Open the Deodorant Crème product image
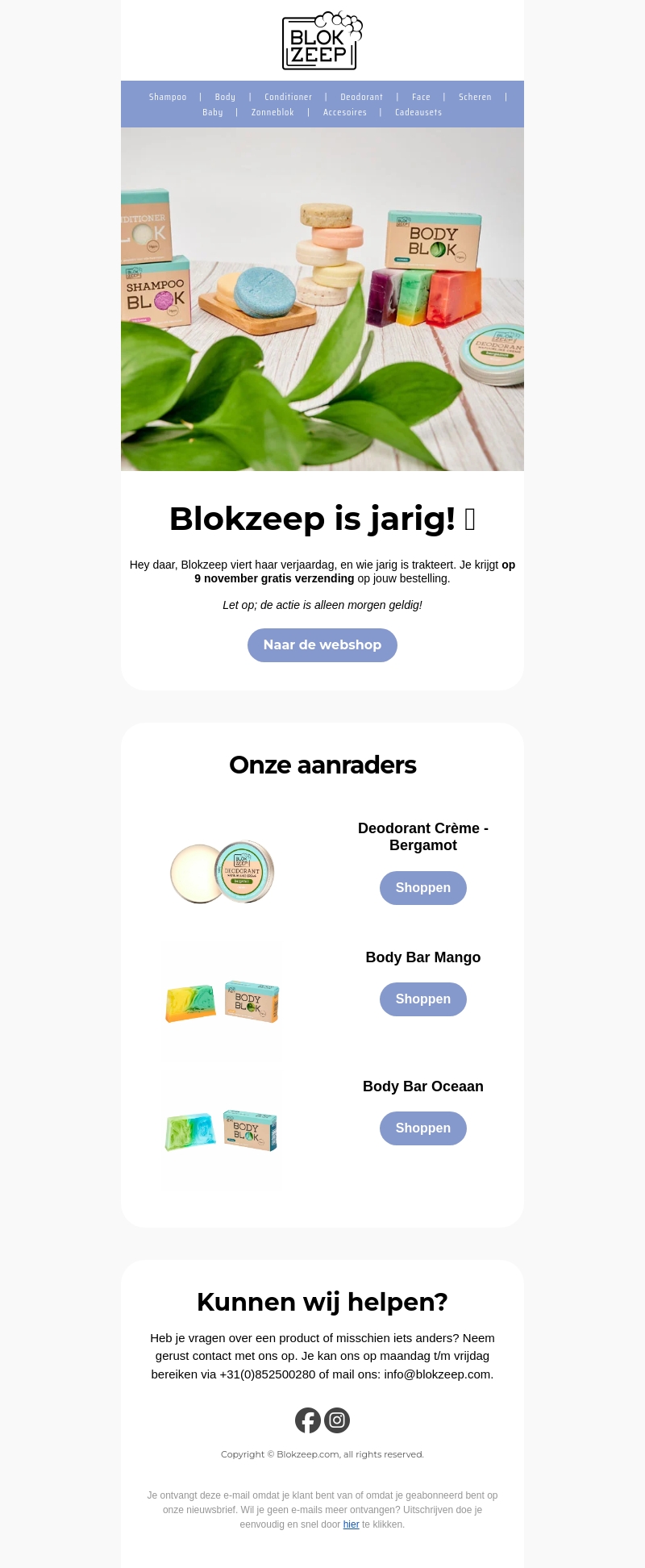Viewport: 645px width, 1568px height. [x=222, y=872]
